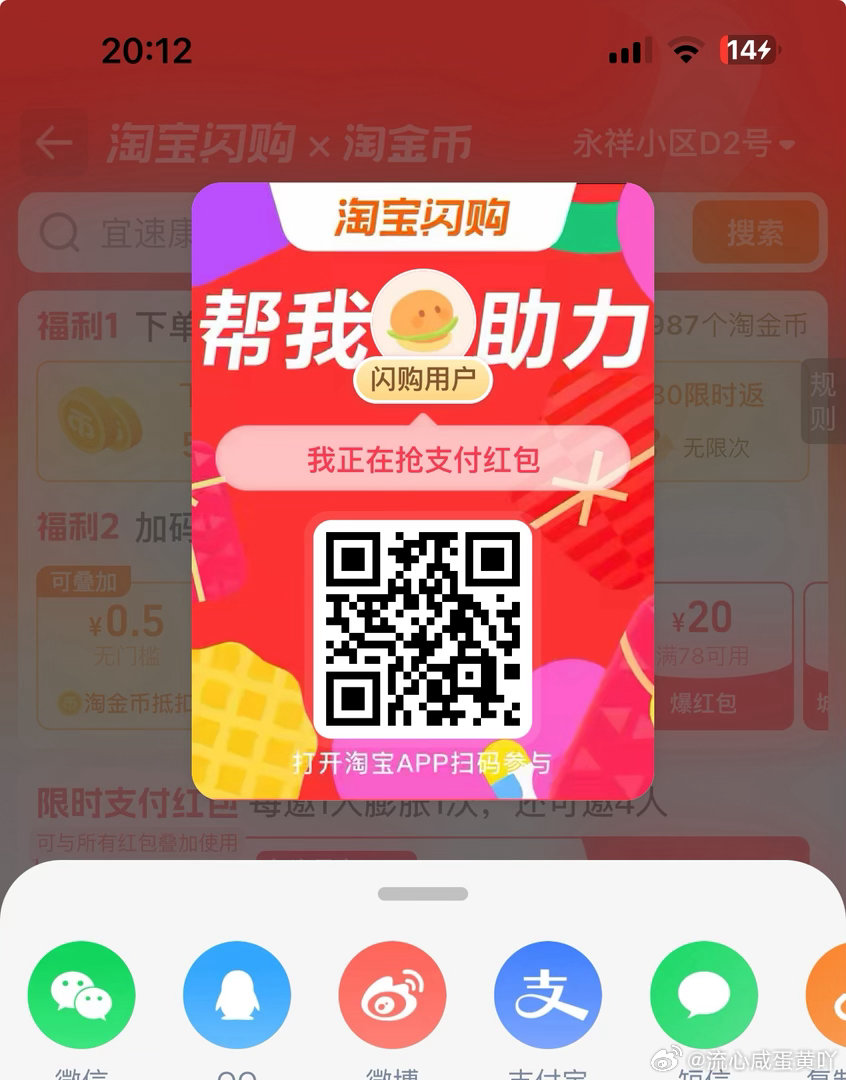Share to Weibo (微博)
846x1080 pixels.
click(392, 995)
